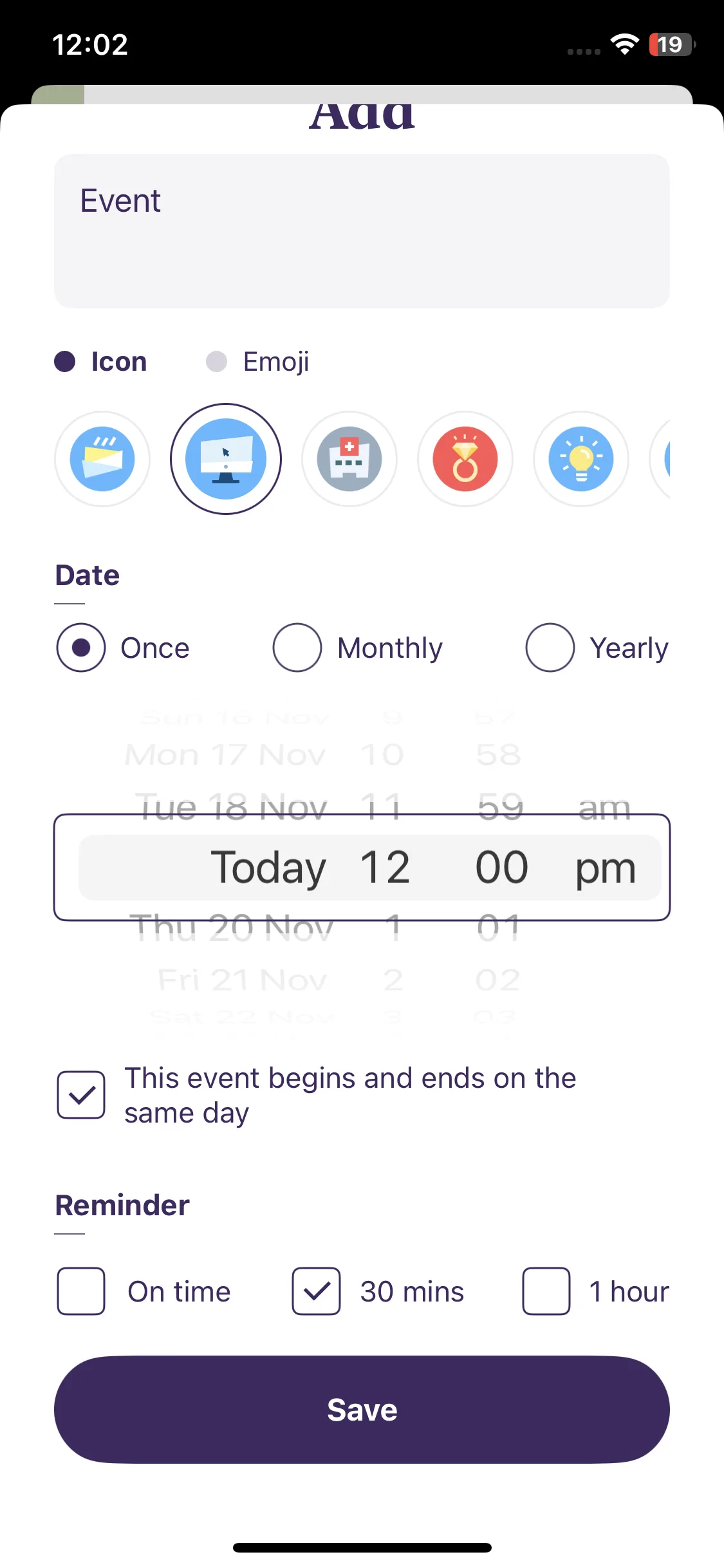Save the new event
This screenshot has height=1568, width=724.
point(362,1410)
